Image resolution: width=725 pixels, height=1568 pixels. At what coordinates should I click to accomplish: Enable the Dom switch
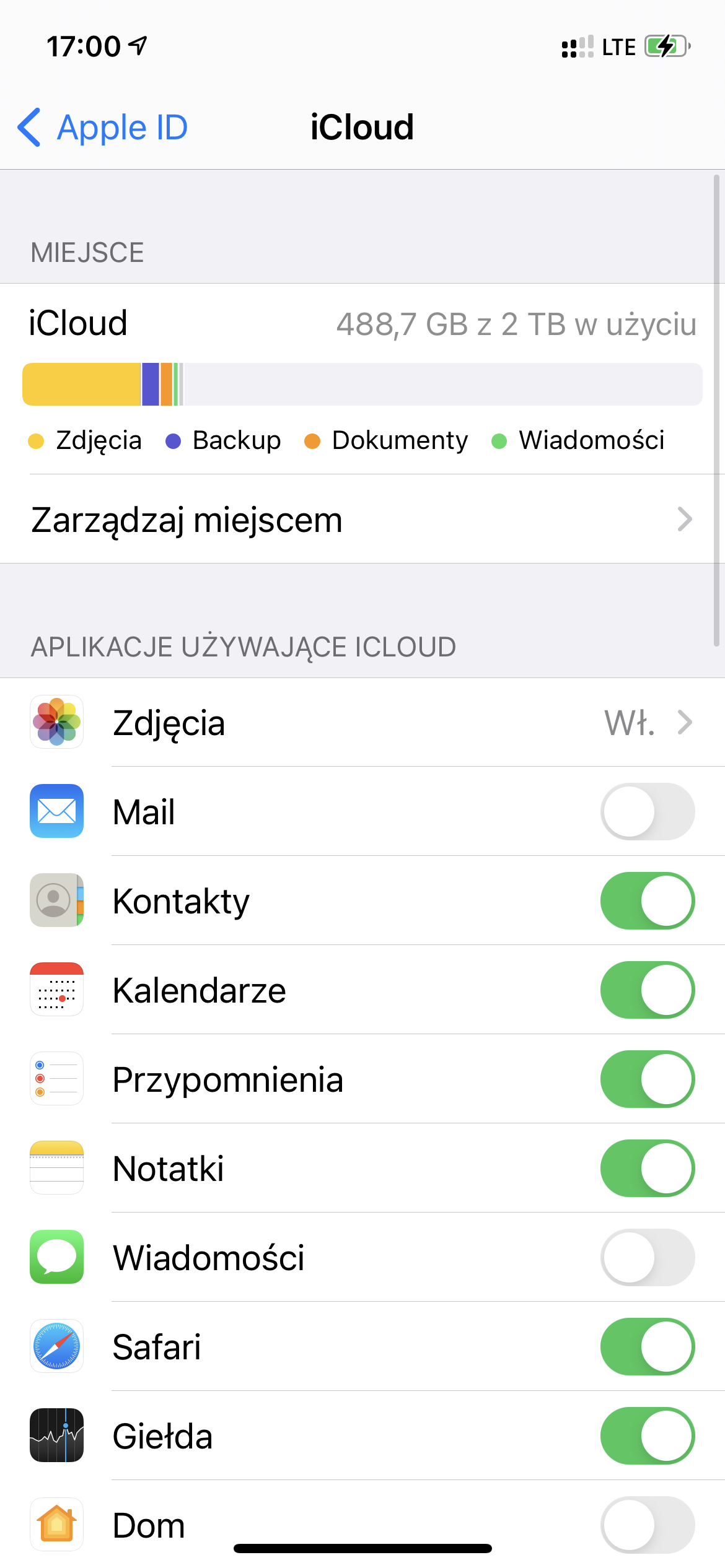click(647, 1525)
